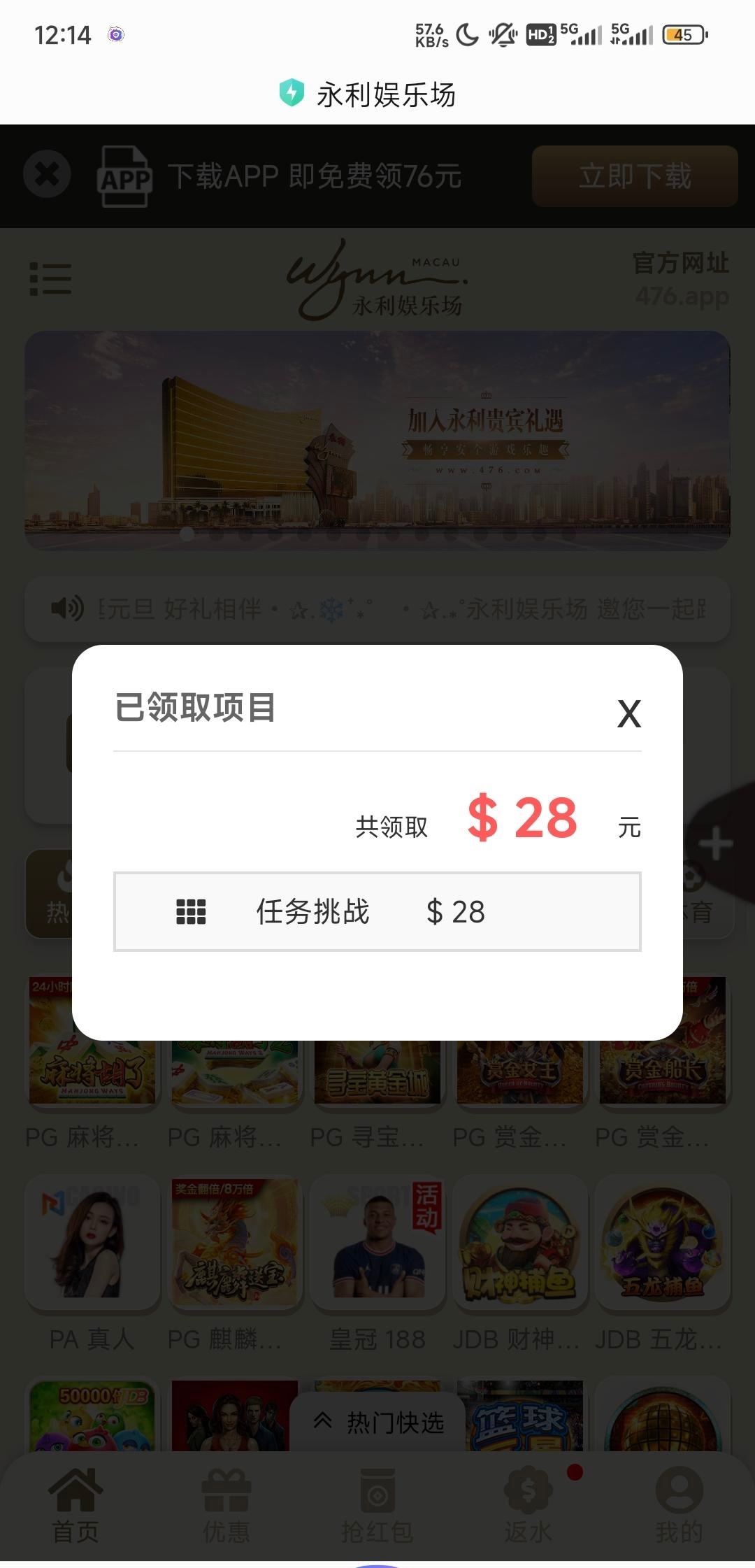Open the Wynn promotional banner
This screenshot has height=1568, width=755.
coord(377,441)
